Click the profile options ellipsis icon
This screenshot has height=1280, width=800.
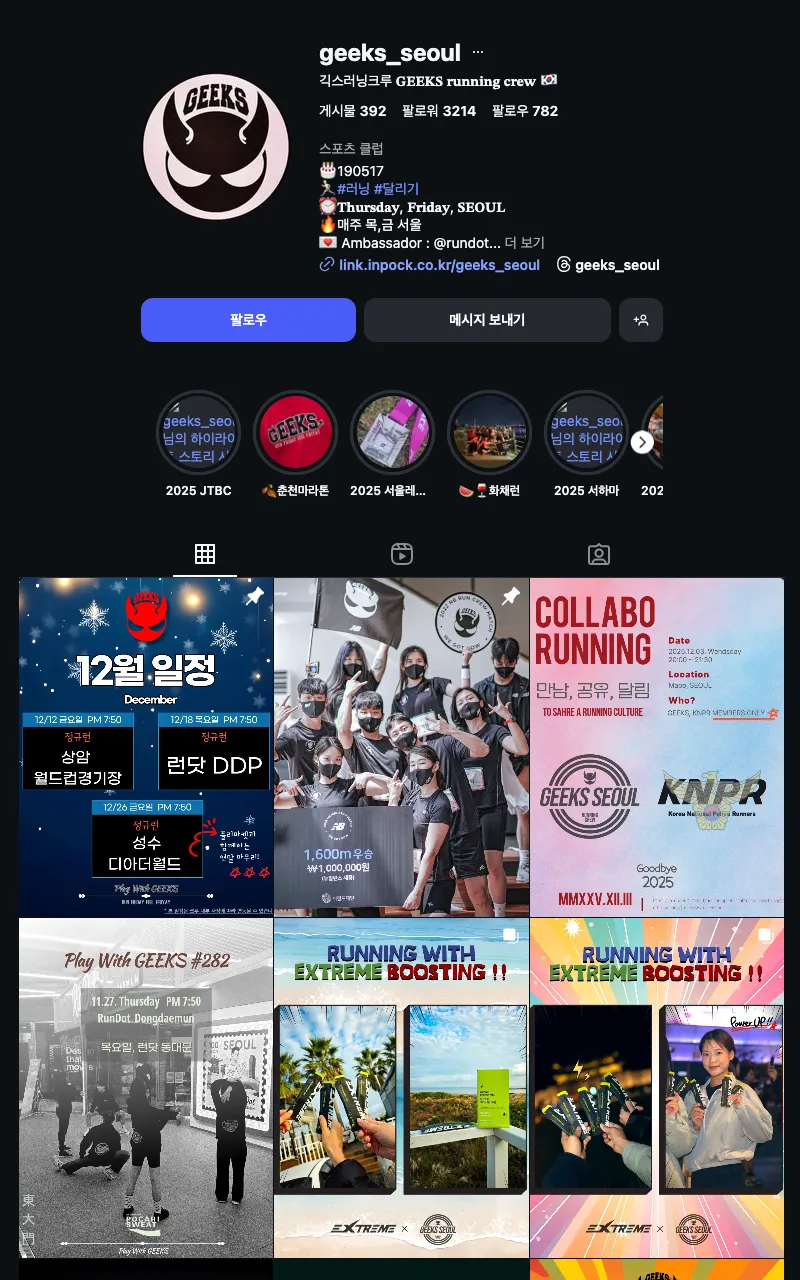[x=477, y=50]
